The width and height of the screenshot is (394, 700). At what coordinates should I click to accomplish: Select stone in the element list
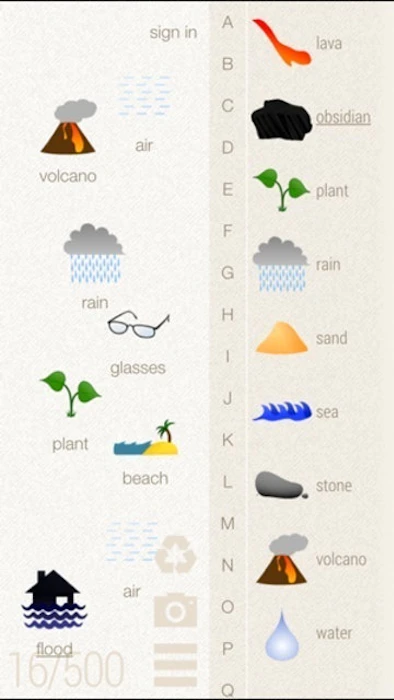[303, 485]
